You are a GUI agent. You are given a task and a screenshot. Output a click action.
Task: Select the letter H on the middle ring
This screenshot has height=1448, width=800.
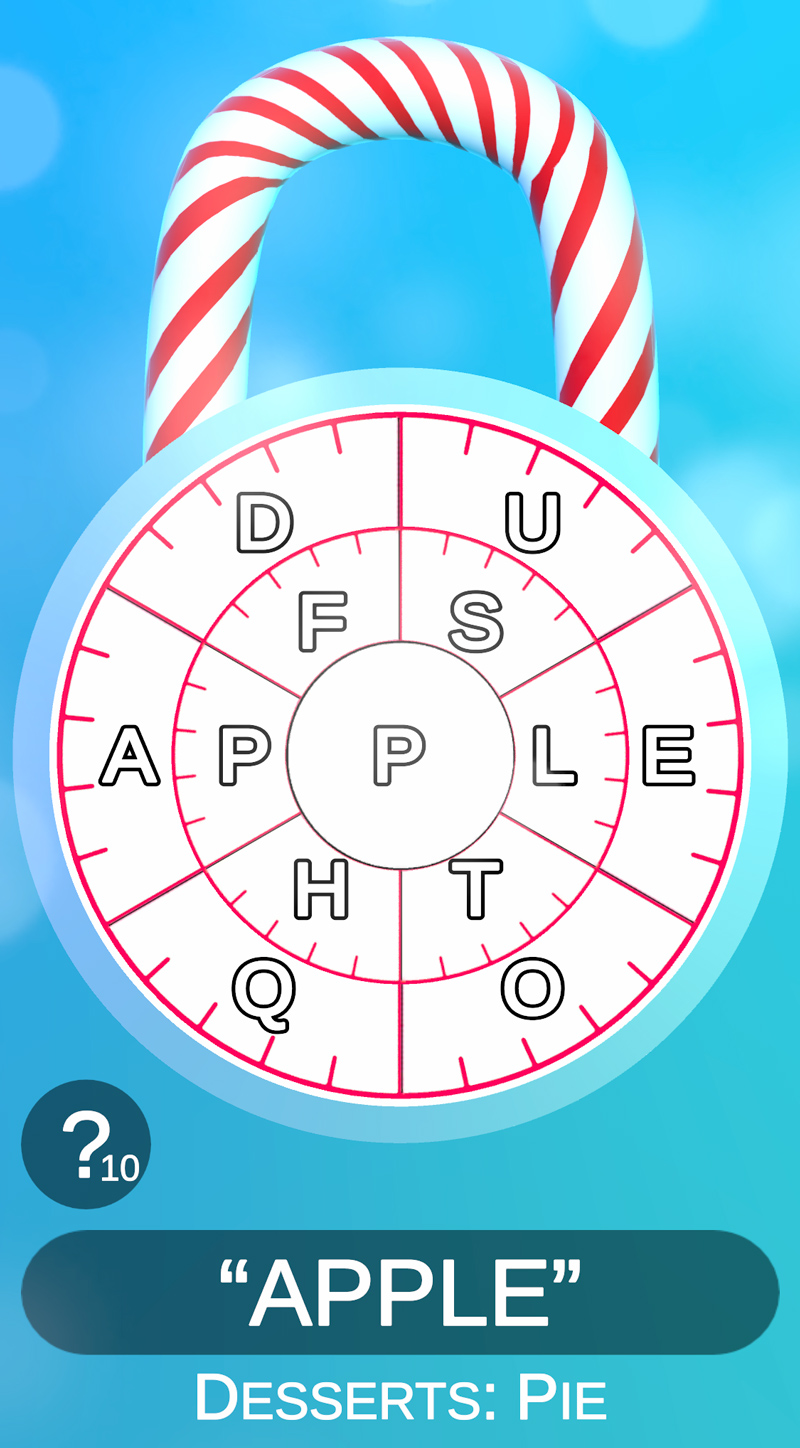coord(321,889)
